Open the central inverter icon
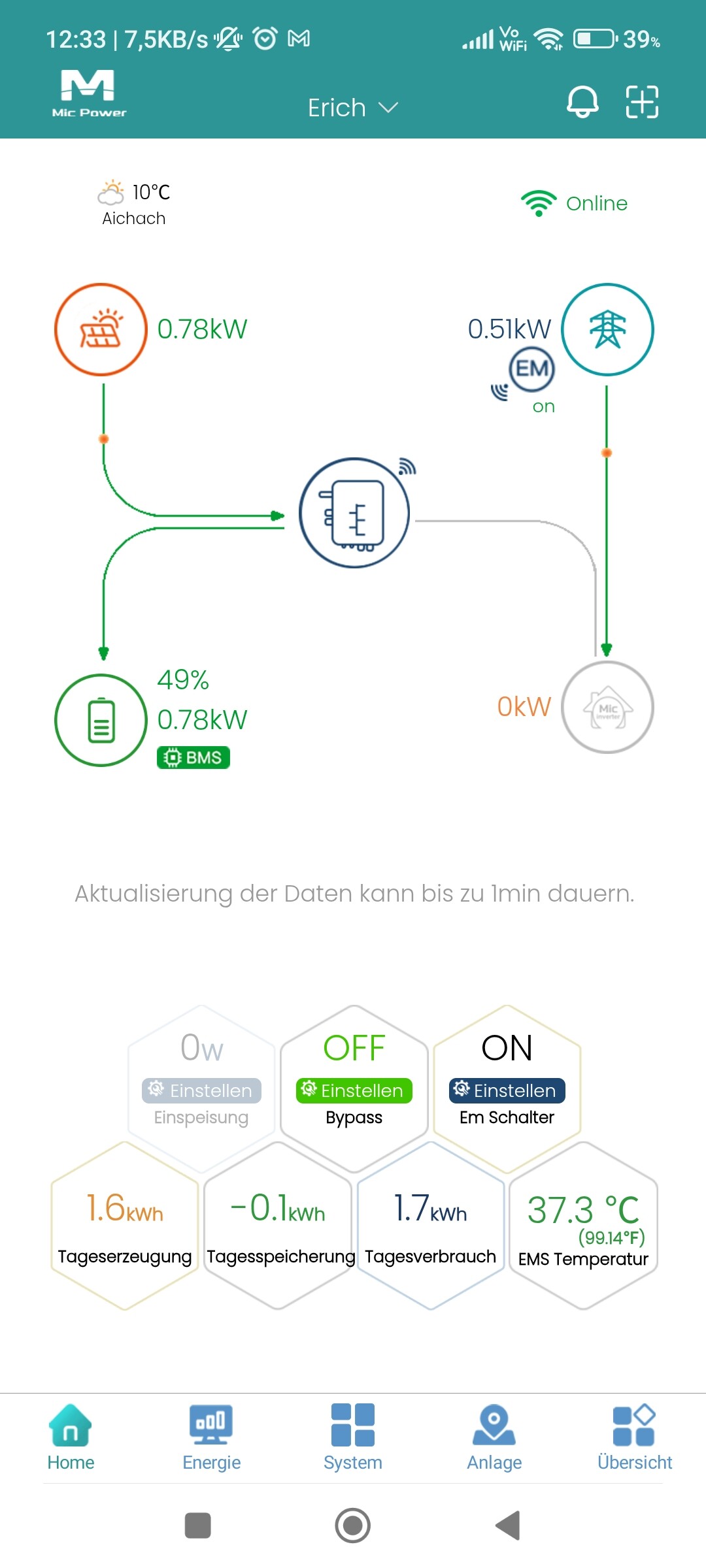Viewport: 706px width, 1568px height. point(354,513)
